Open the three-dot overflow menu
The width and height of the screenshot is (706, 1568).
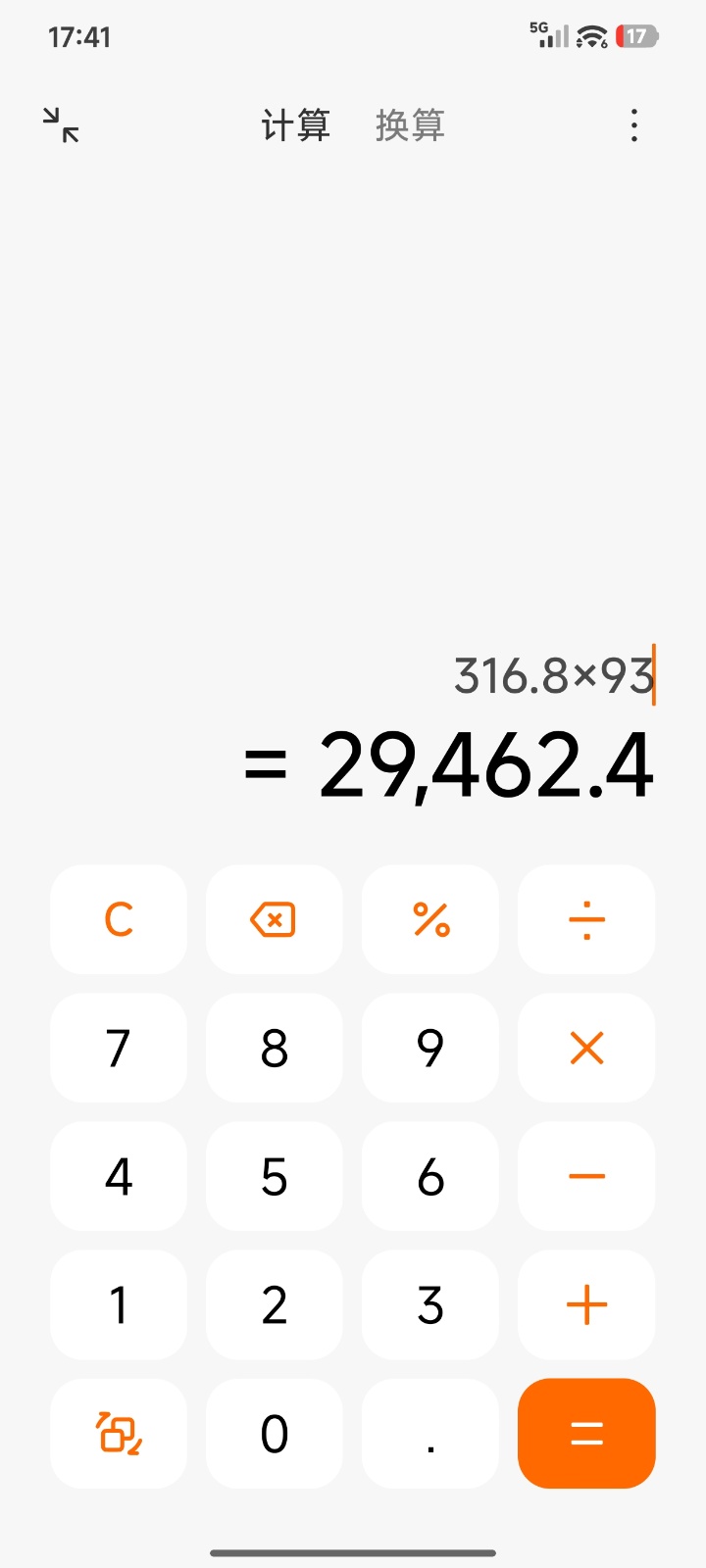[x=634, y=125]
